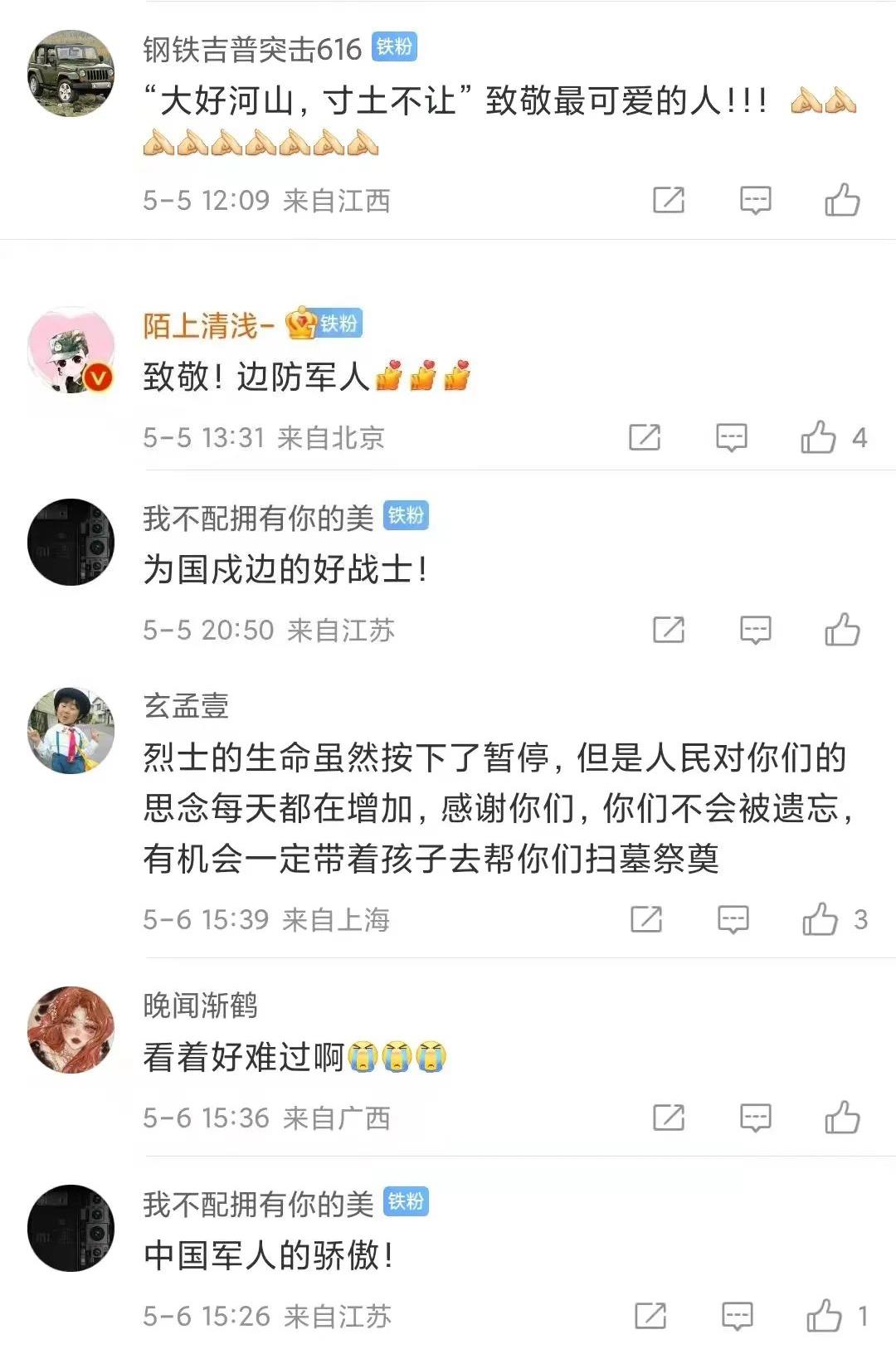Reply to 玄孟壹's comment

pyautogui.click(x=733, y=919)
